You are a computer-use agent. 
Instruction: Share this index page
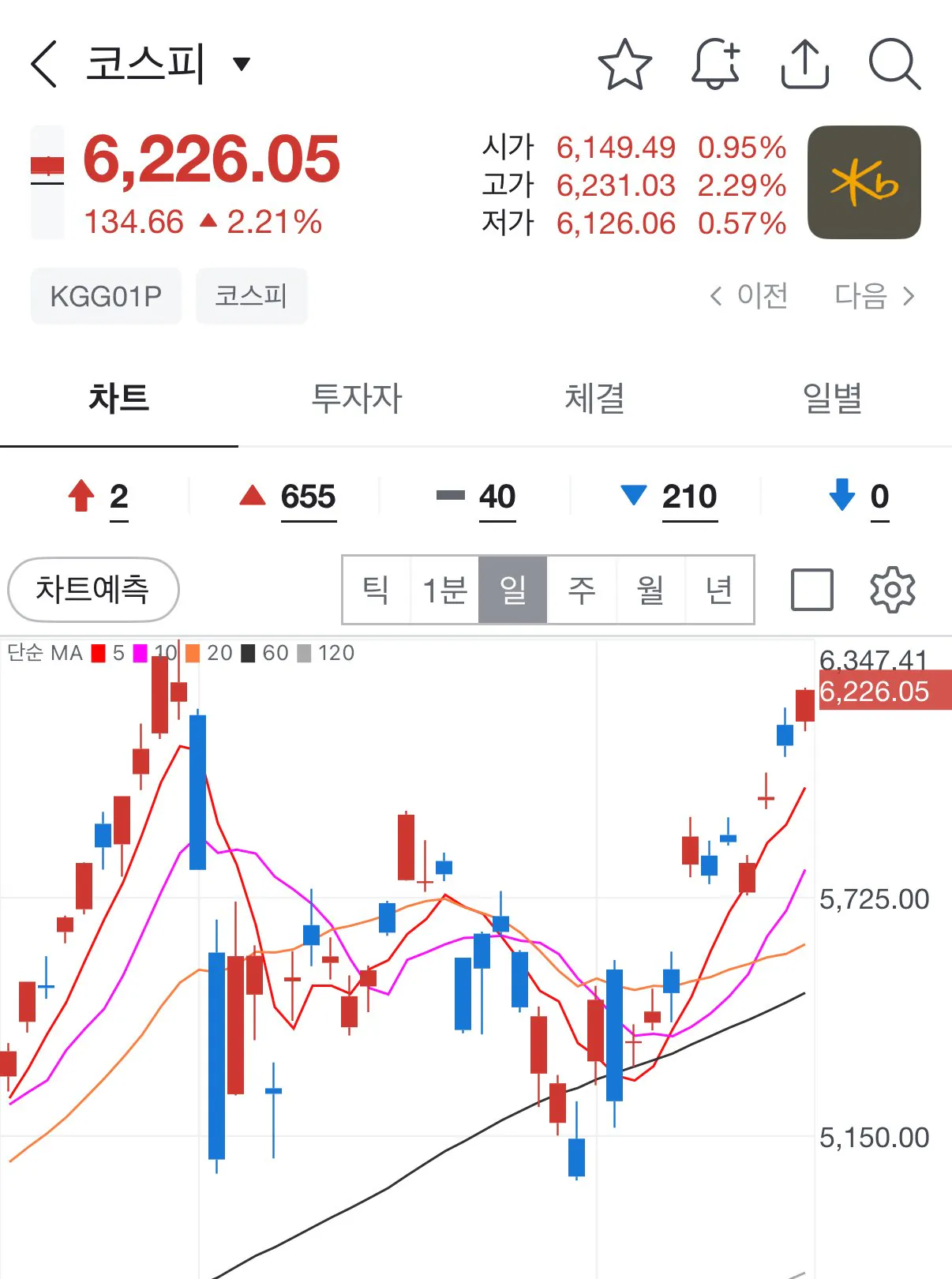(804, 64)
